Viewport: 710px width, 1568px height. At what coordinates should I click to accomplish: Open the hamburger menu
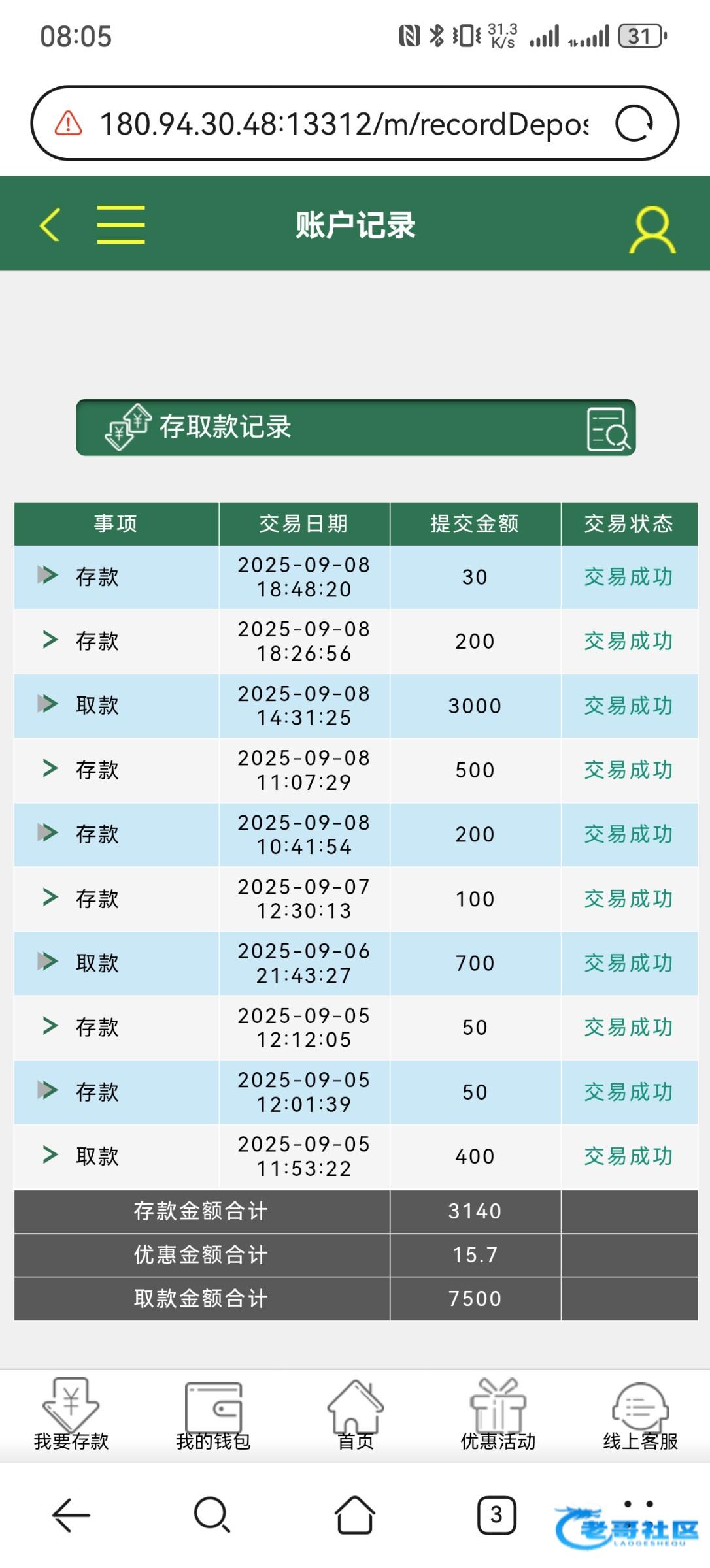[121, 225]
